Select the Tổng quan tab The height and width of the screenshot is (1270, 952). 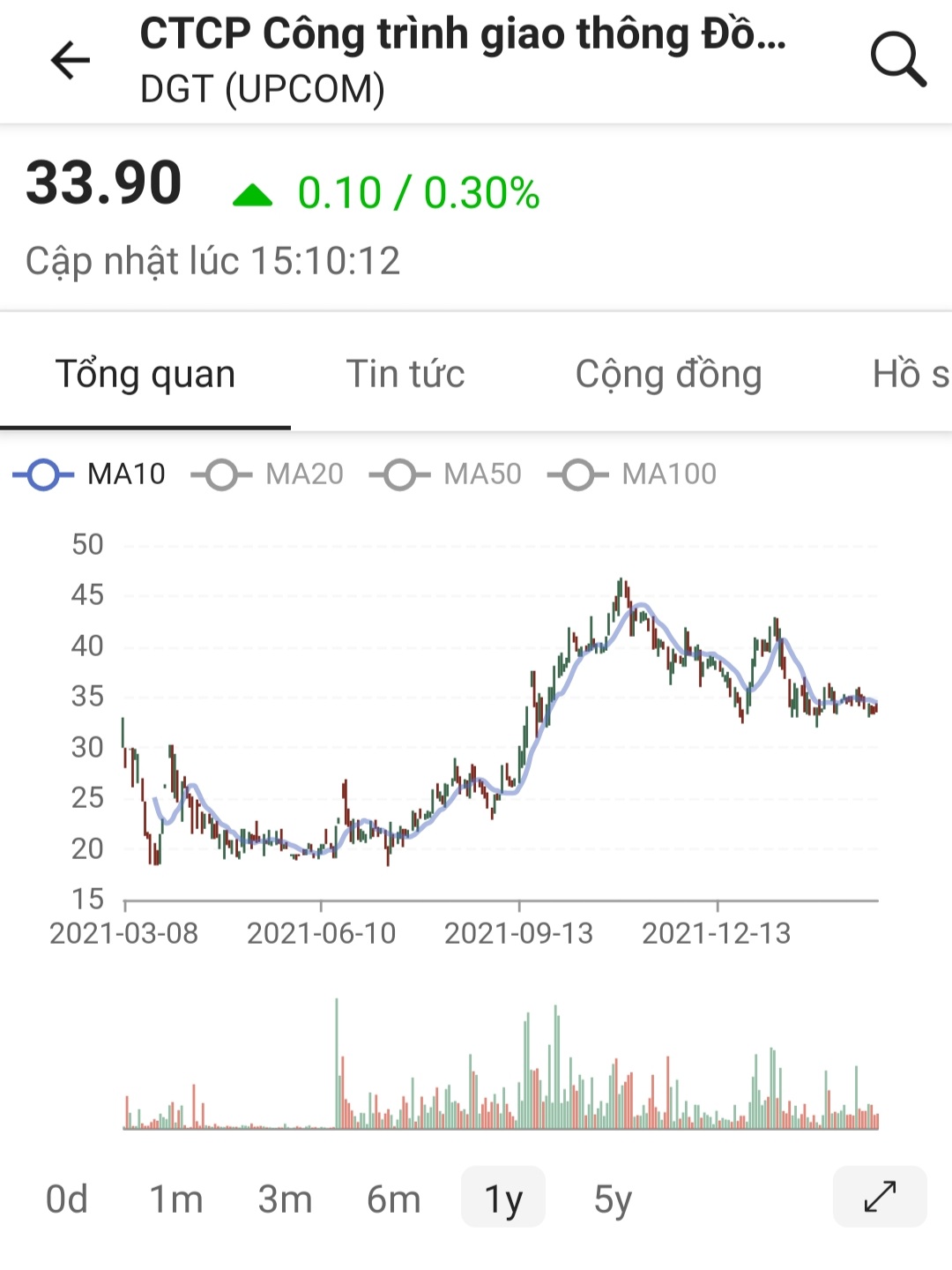[145, 374]
